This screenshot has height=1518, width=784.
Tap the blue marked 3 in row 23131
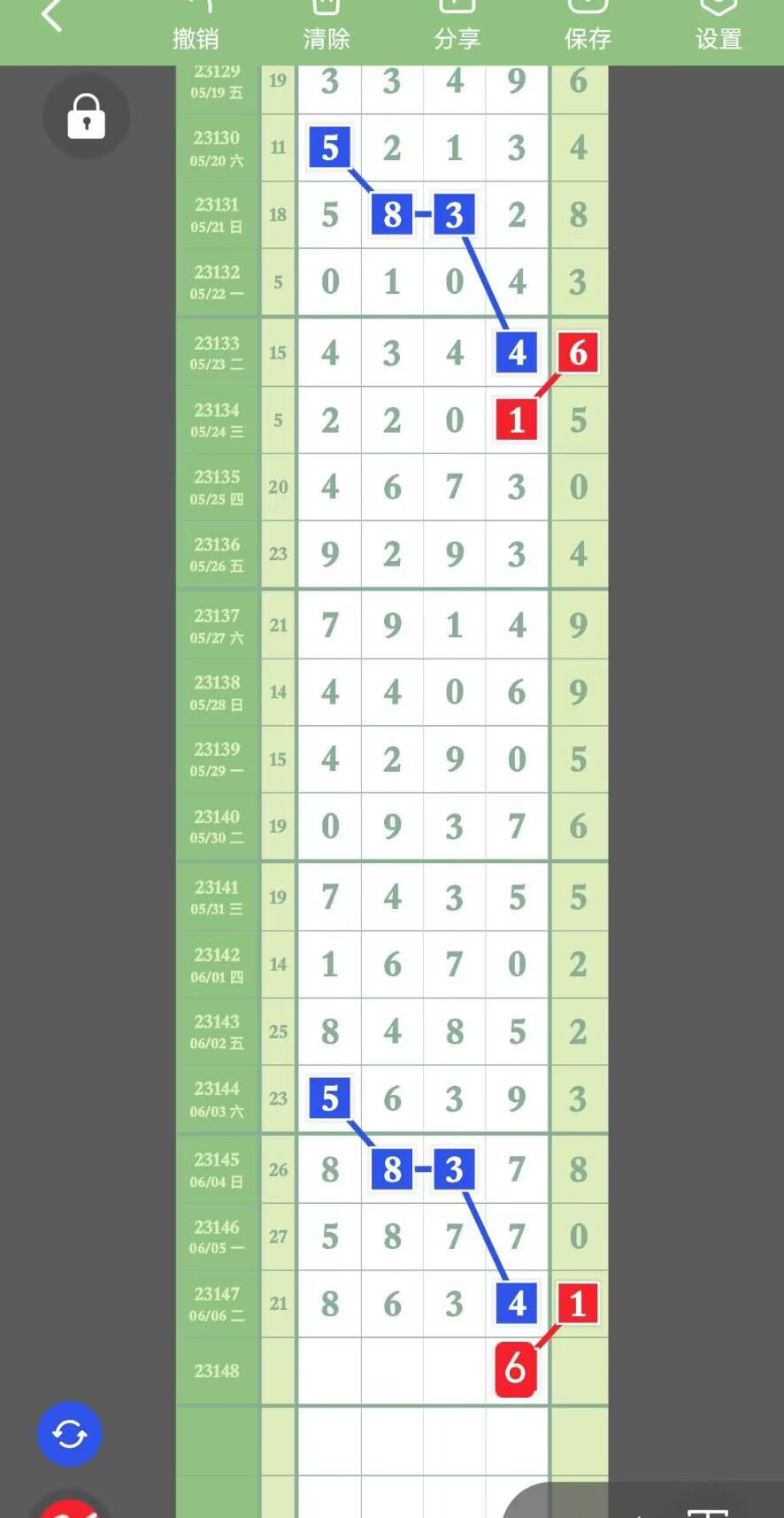pos(454,214)
